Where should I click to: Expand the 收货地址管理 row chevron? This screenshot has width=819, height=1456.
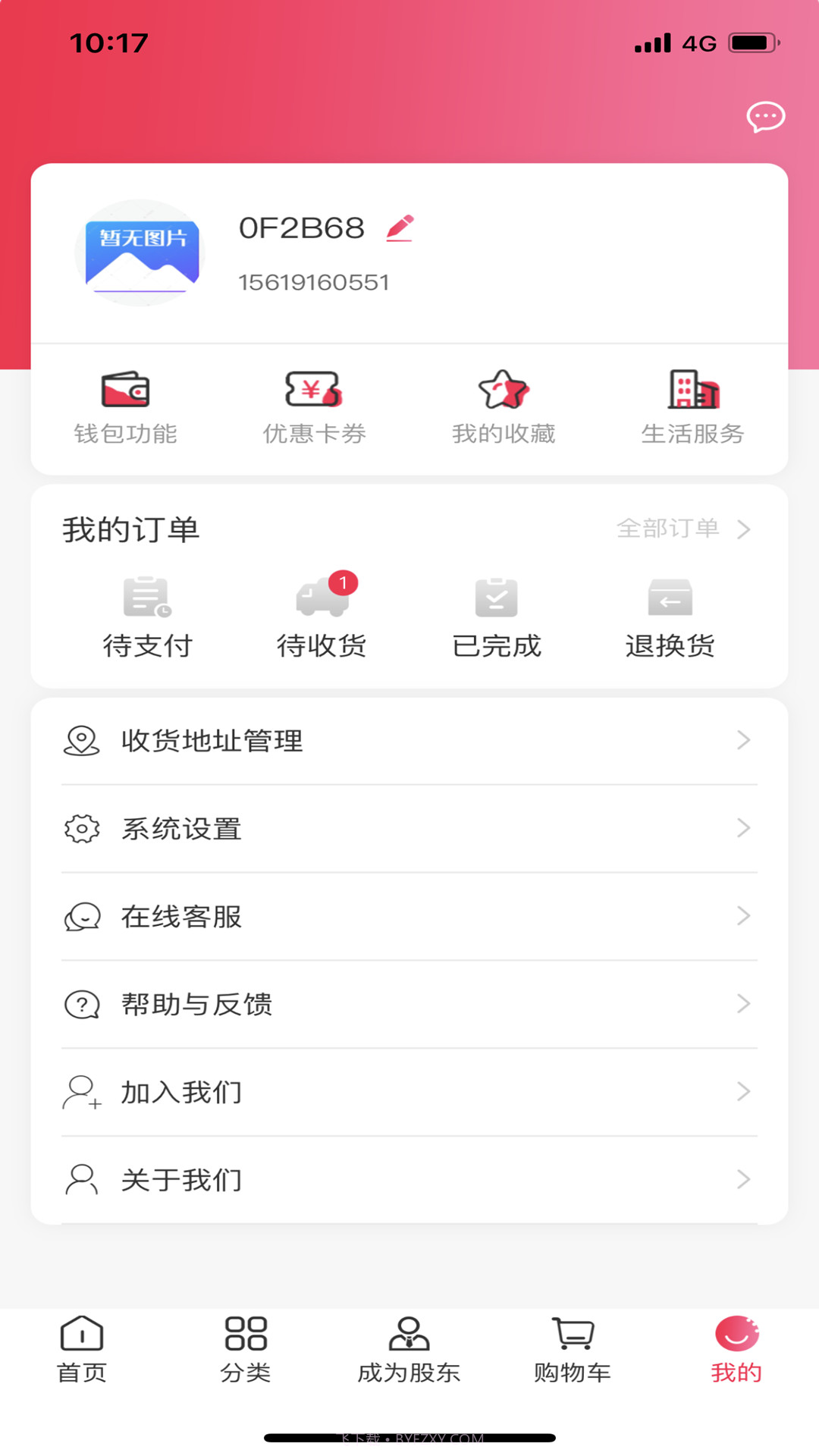tap(742, 741)
